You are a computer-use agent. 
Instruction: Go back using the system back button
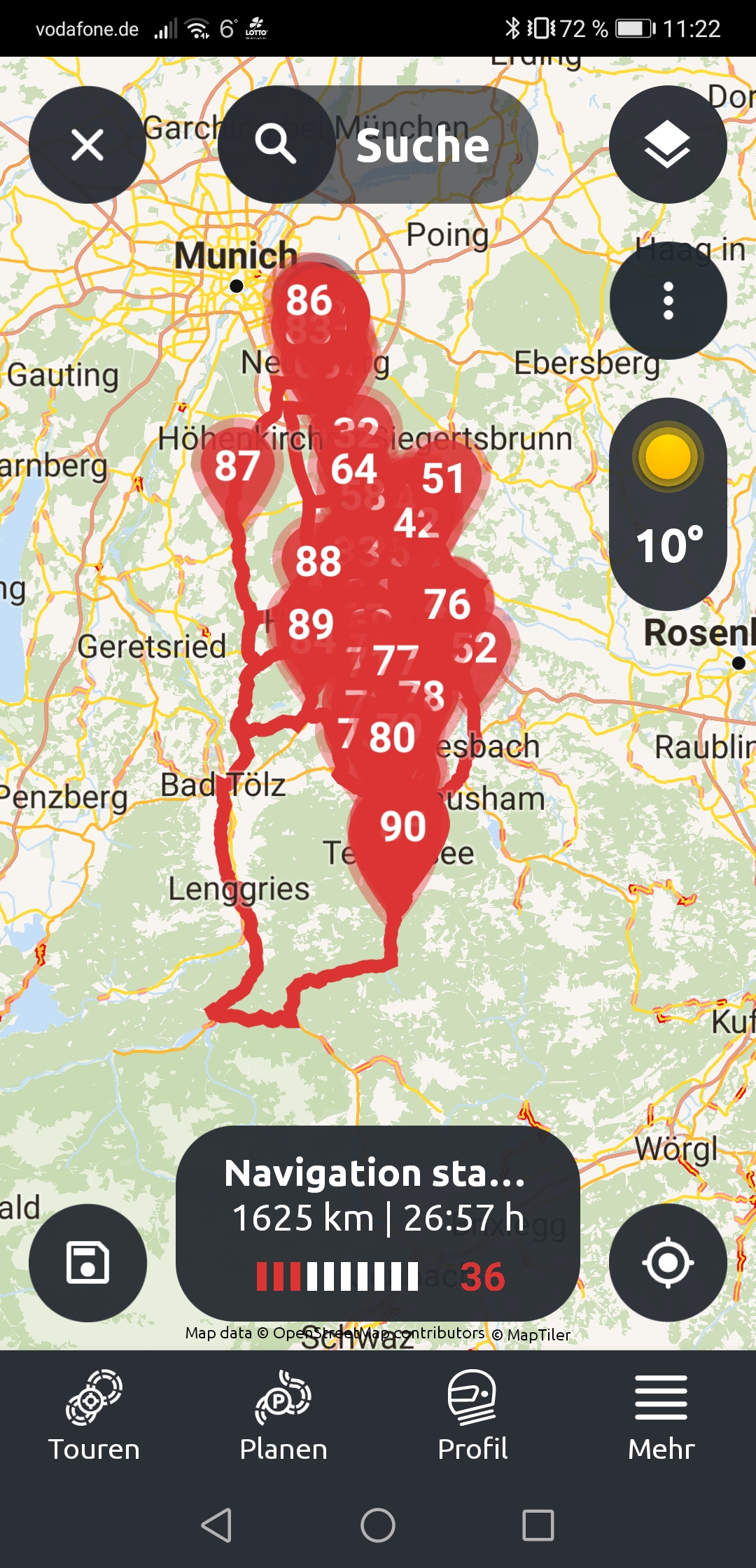click(216, 1525)
